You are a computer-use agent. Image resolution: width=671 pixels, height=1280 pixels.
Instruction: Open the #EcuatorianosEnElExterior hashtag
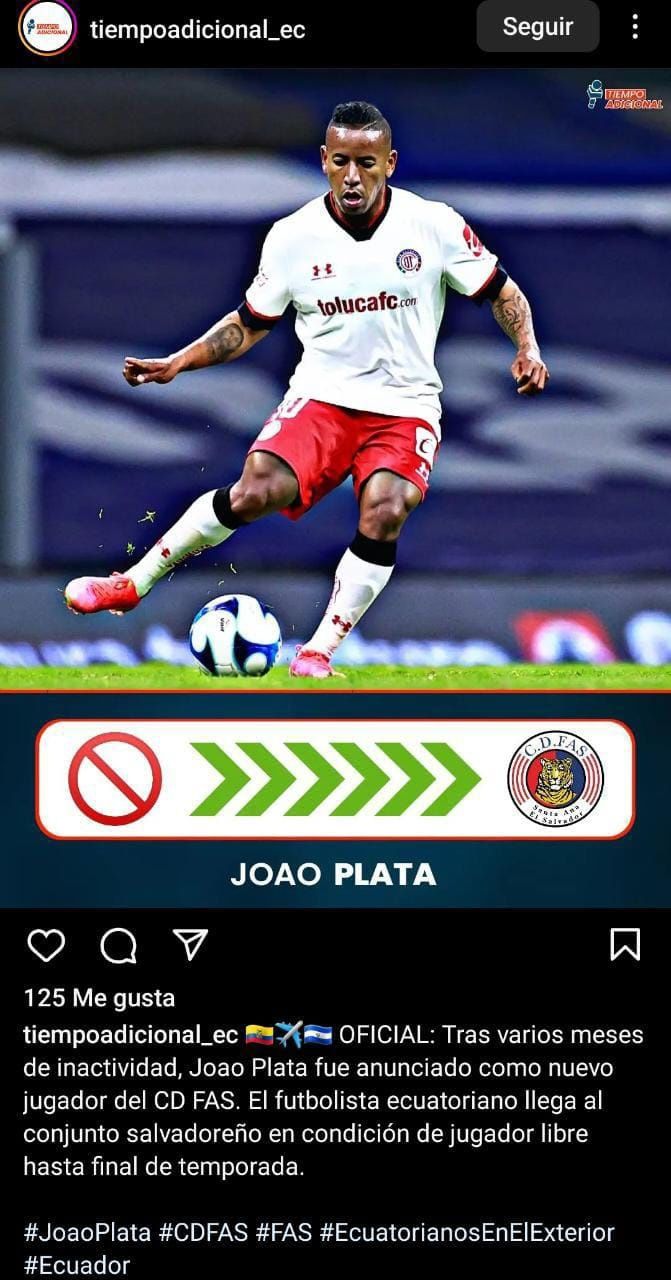tap(466, 1232)
